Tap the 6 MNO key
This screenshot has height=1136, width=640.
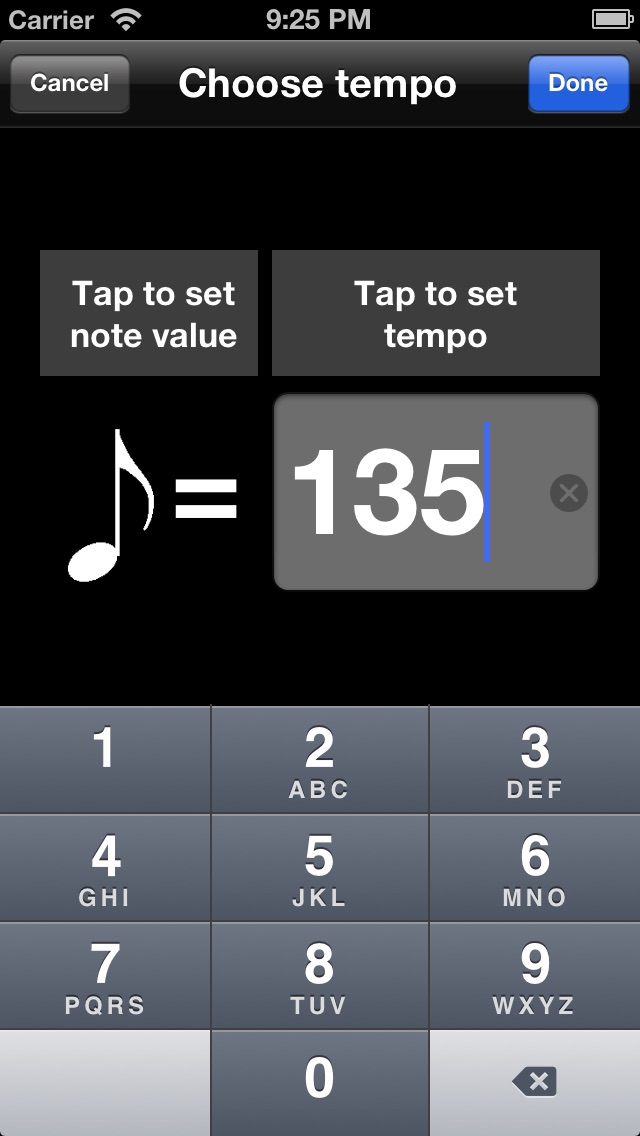coord(535,868)
